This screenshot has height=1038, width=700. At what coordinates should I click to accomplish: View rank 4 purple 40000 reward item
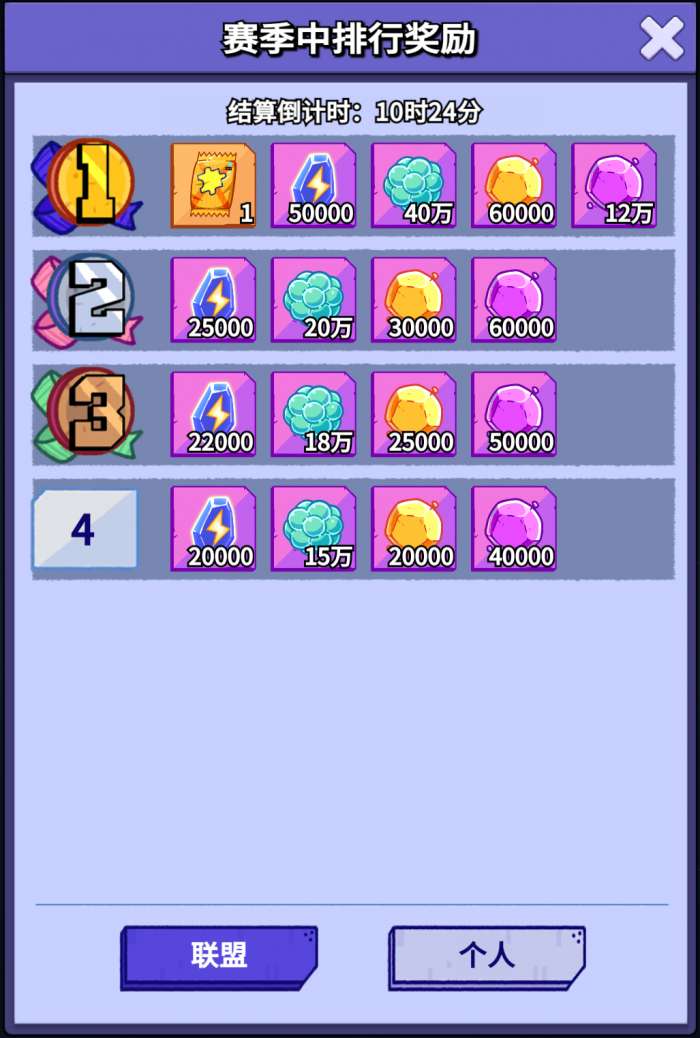click(513, 528)
